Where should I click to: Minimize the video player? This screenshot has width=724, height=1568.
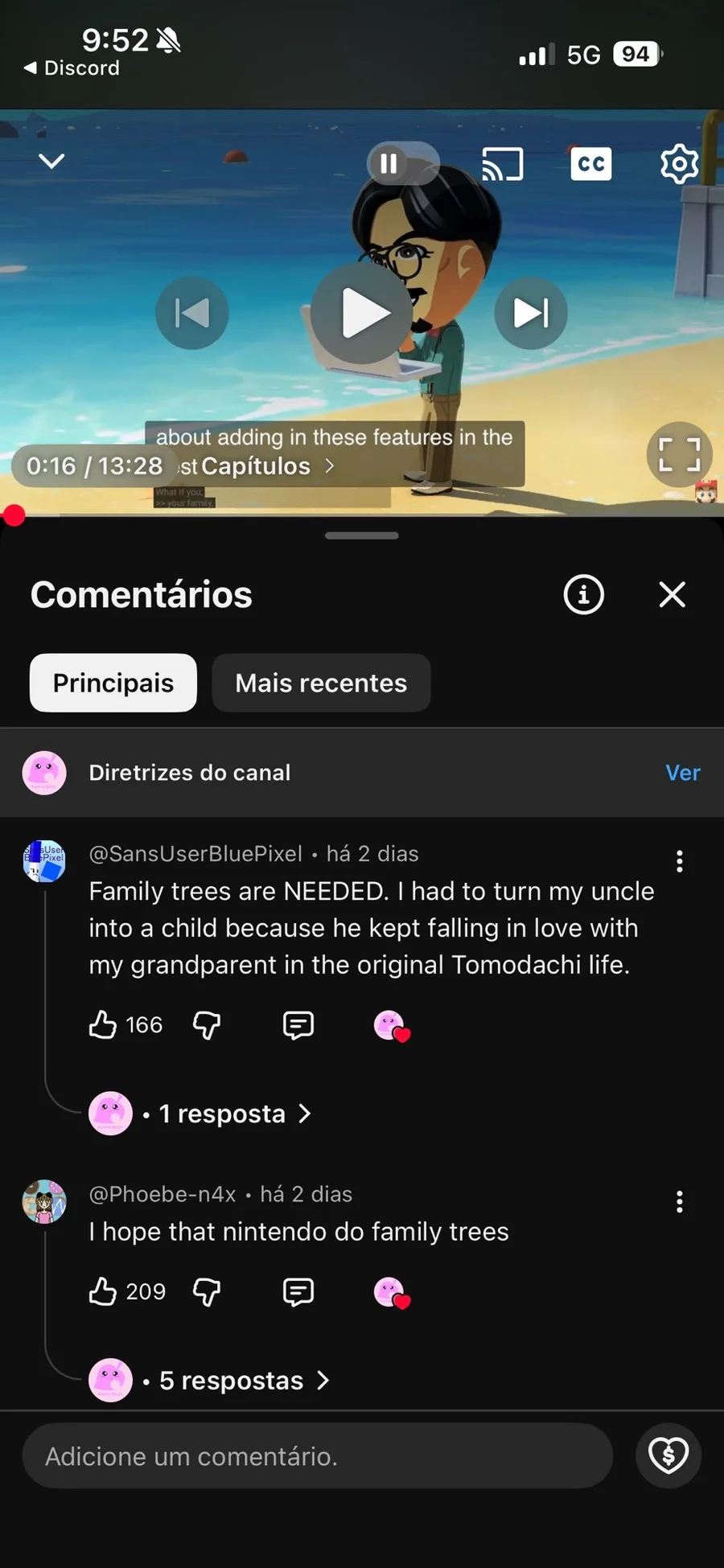pyautogui.click(x=51, y=162)
